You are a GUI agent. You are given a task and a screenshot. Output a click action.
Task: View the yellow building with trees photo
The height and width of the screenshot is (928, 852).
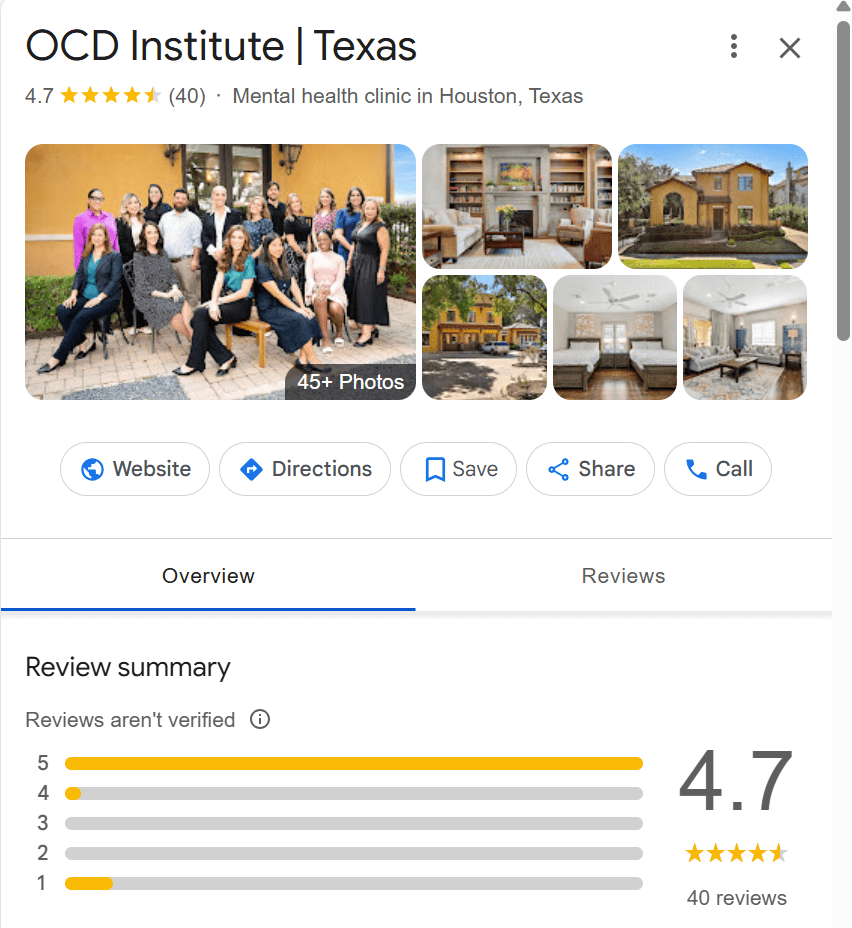(484, 338)
